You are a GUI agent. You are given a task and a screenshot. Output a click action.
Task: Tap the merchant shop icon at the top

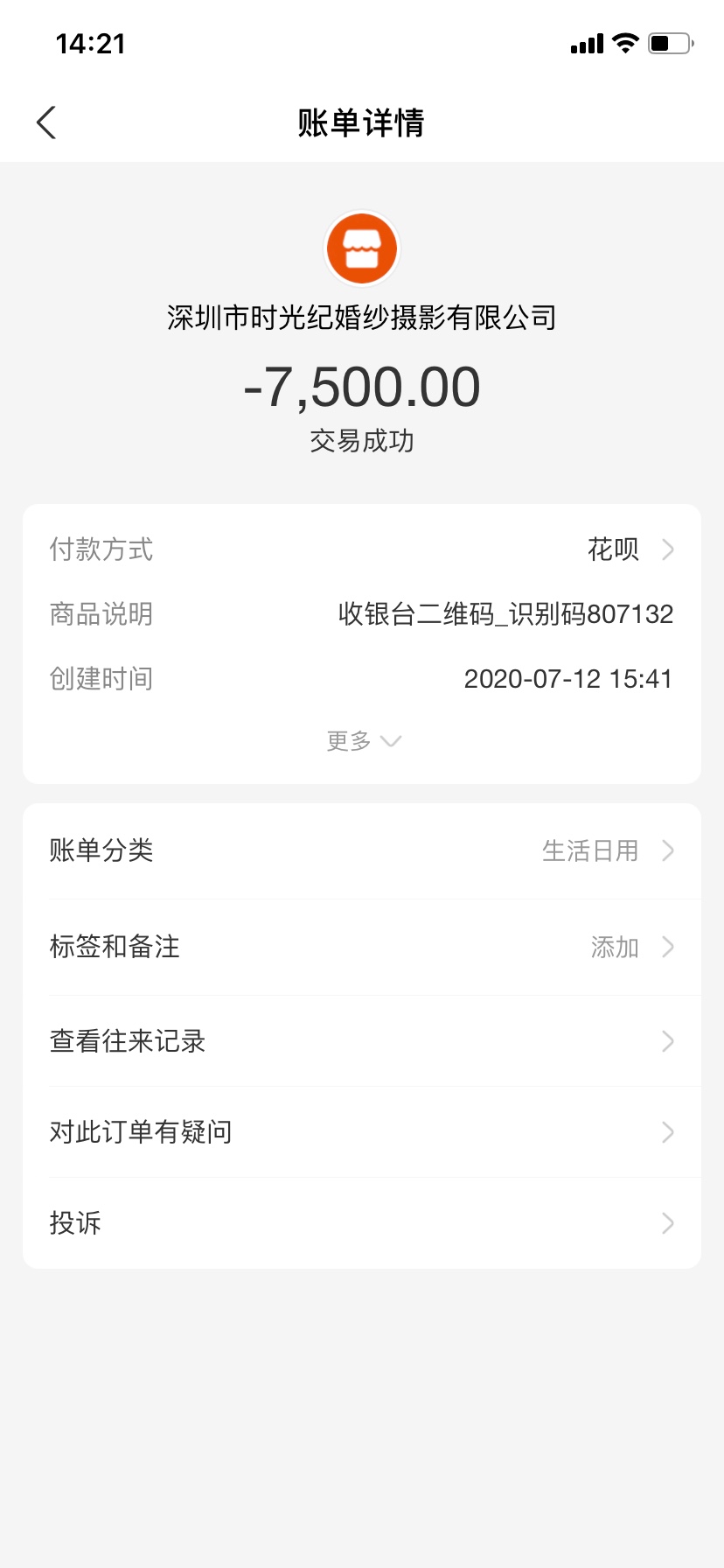click(362, 248)
